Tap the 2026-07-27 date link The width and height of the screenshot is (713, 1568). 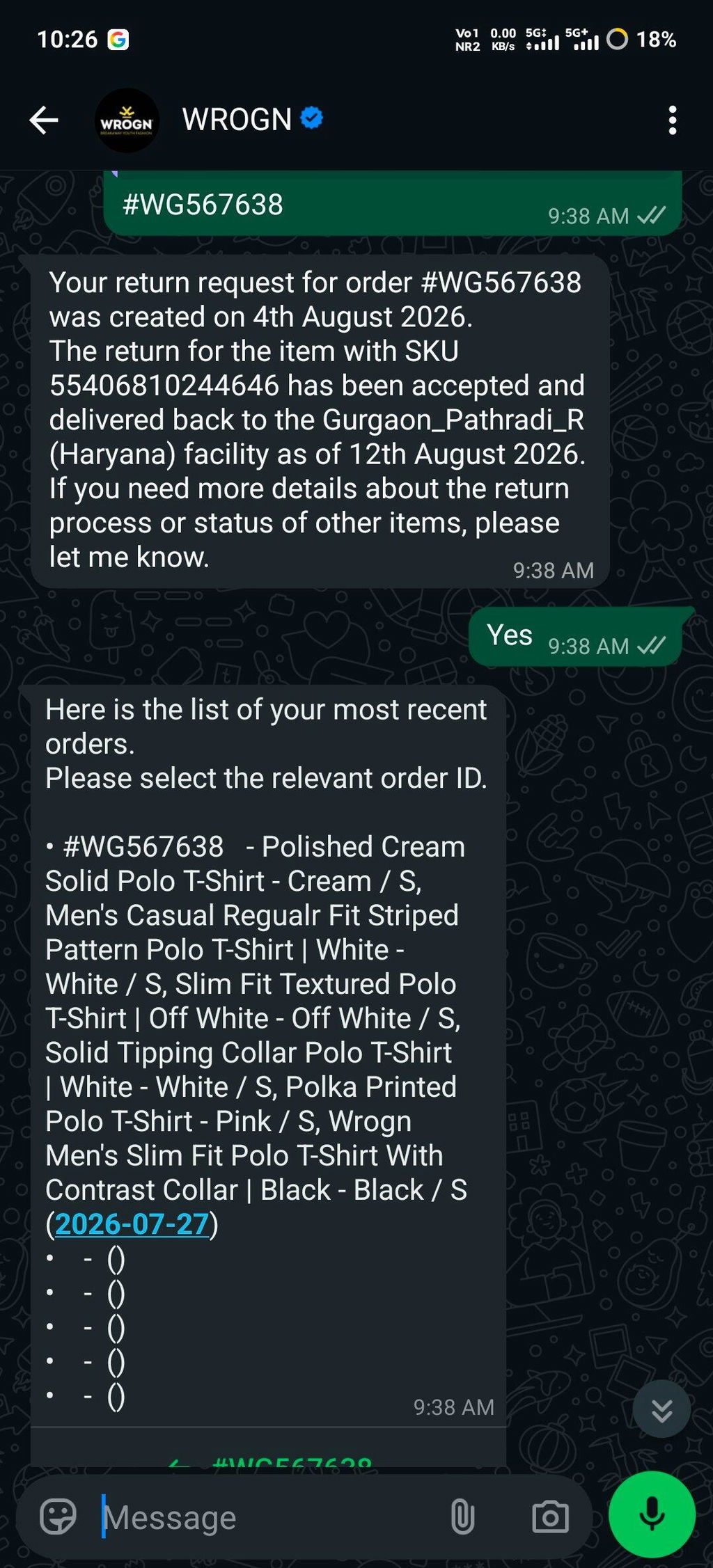click(132, 1223)
